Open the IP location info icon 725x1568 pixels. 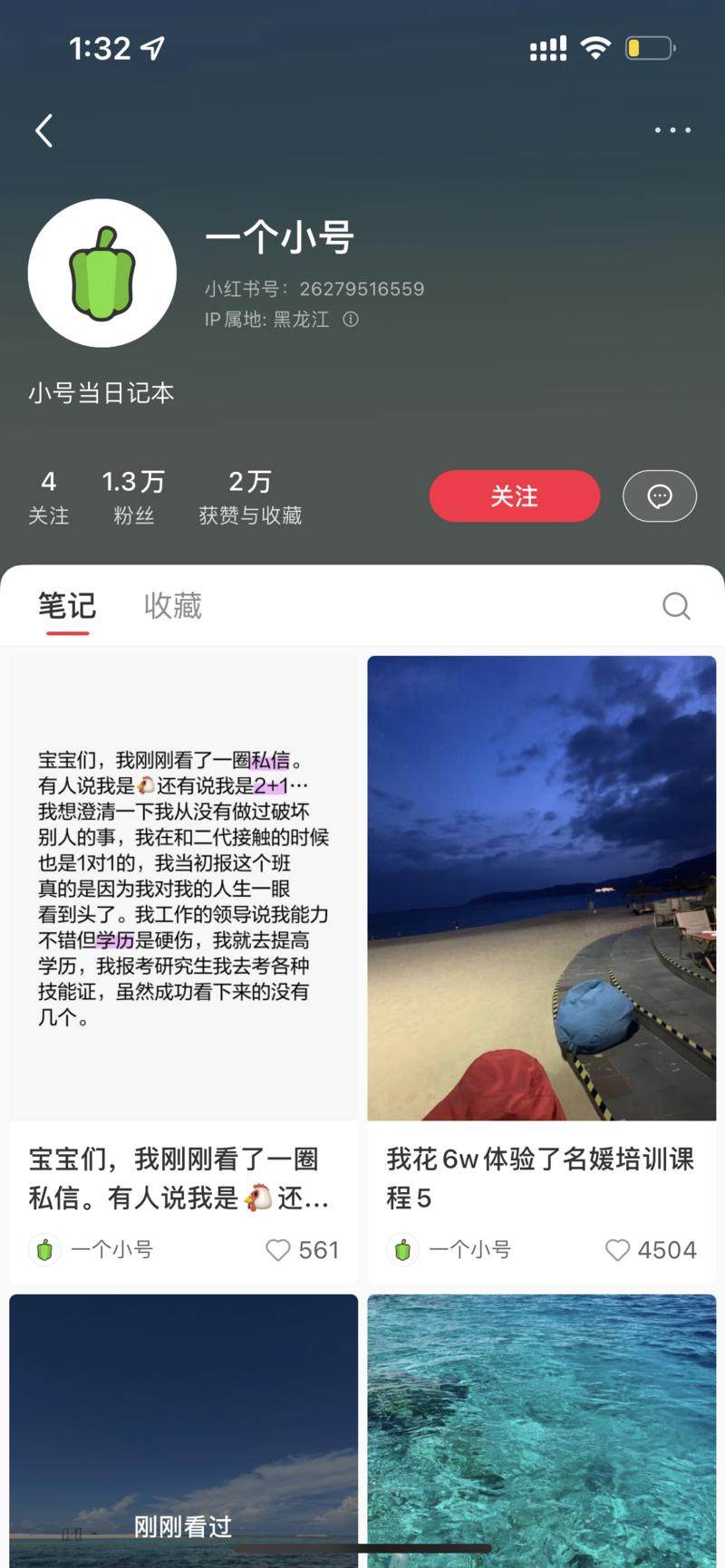(351, 319)
